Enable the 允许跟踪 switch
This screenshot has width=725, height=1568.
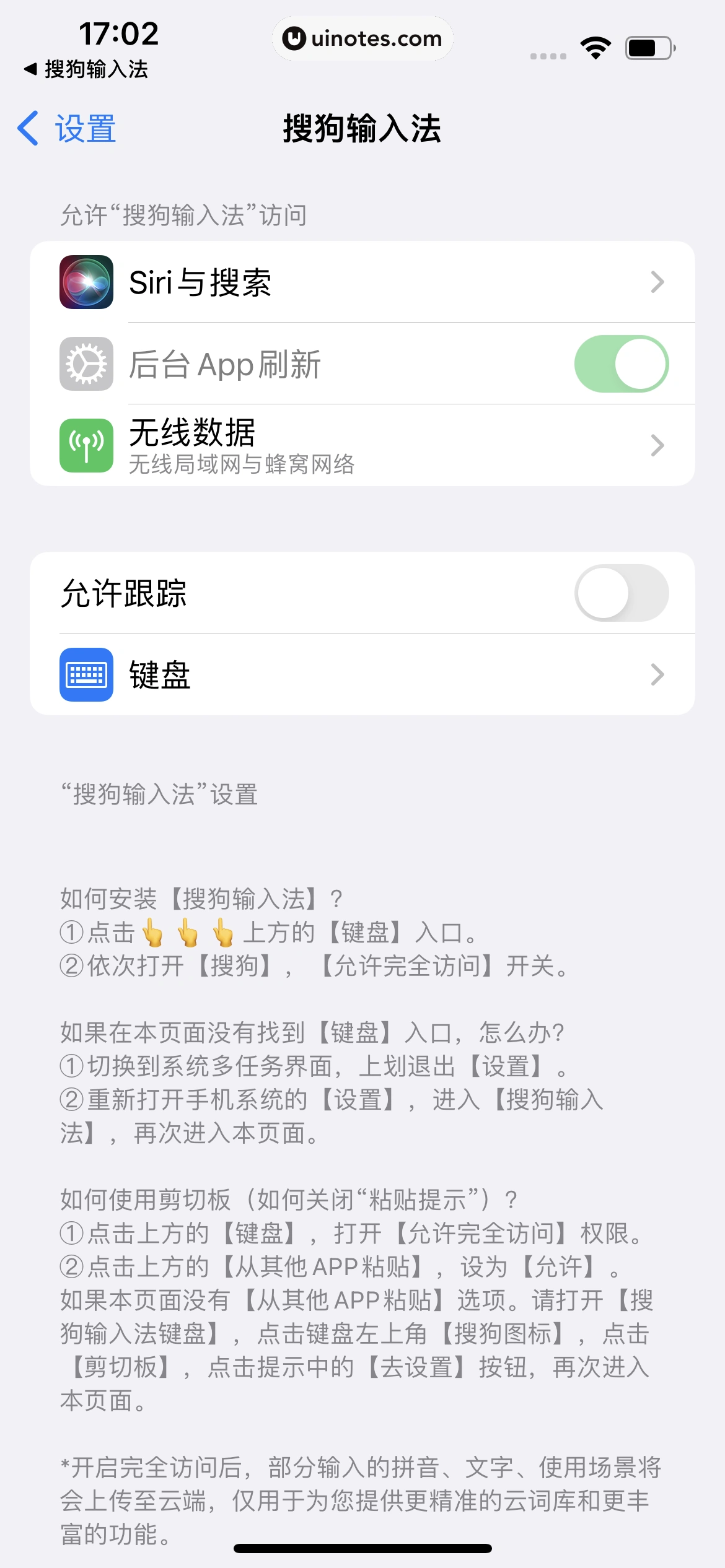tap(622, 593)
